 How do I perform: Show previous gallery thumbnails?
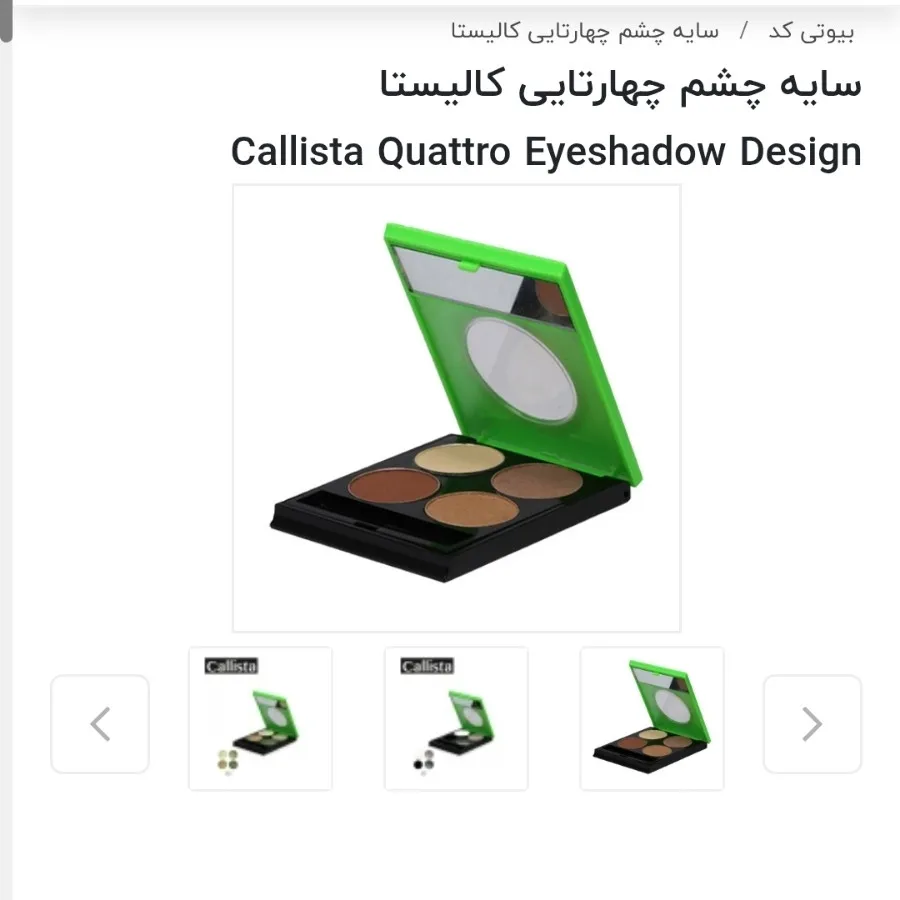(100, 724)
